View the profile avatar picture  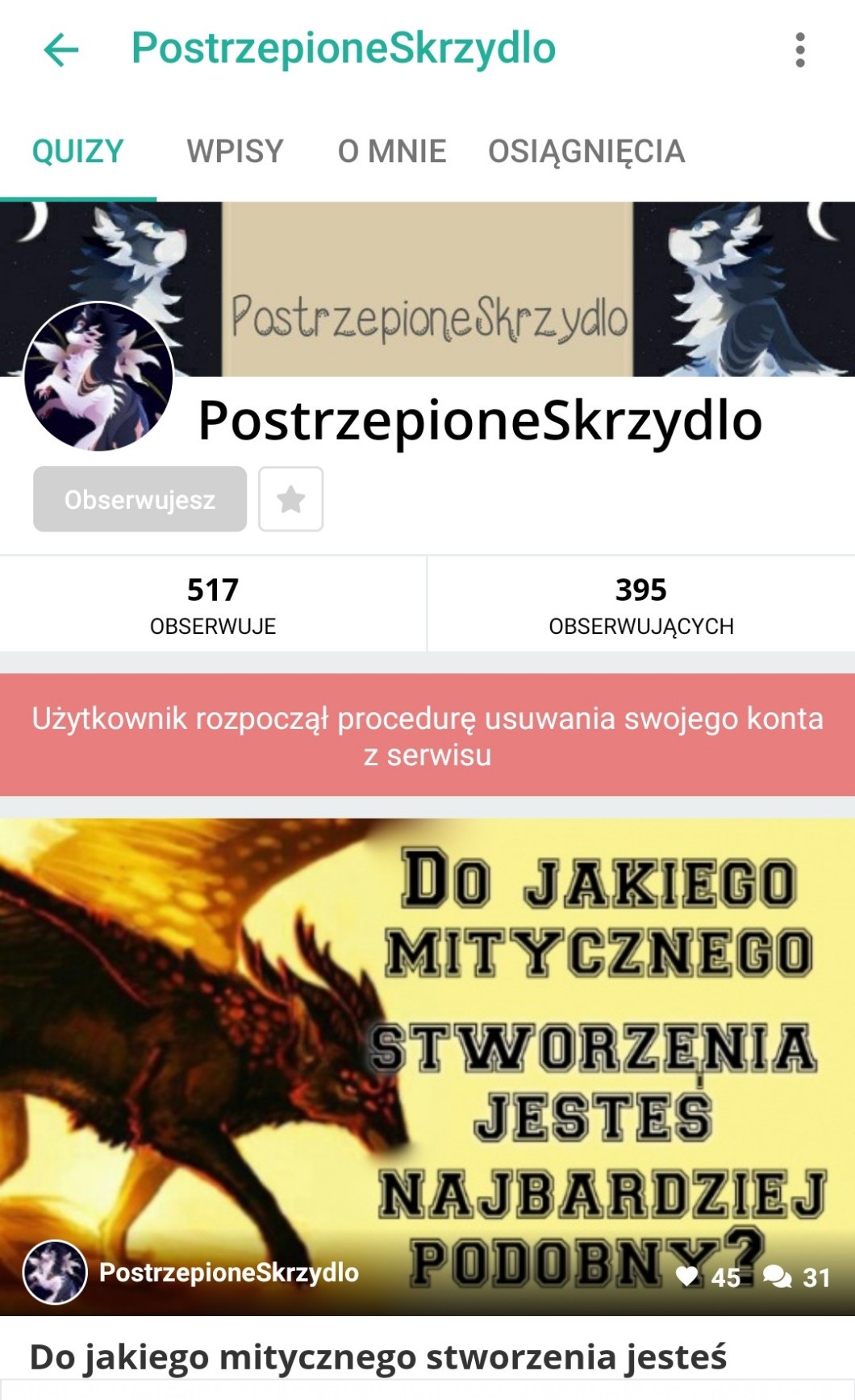pyautogui.click(x=98, y=377)
